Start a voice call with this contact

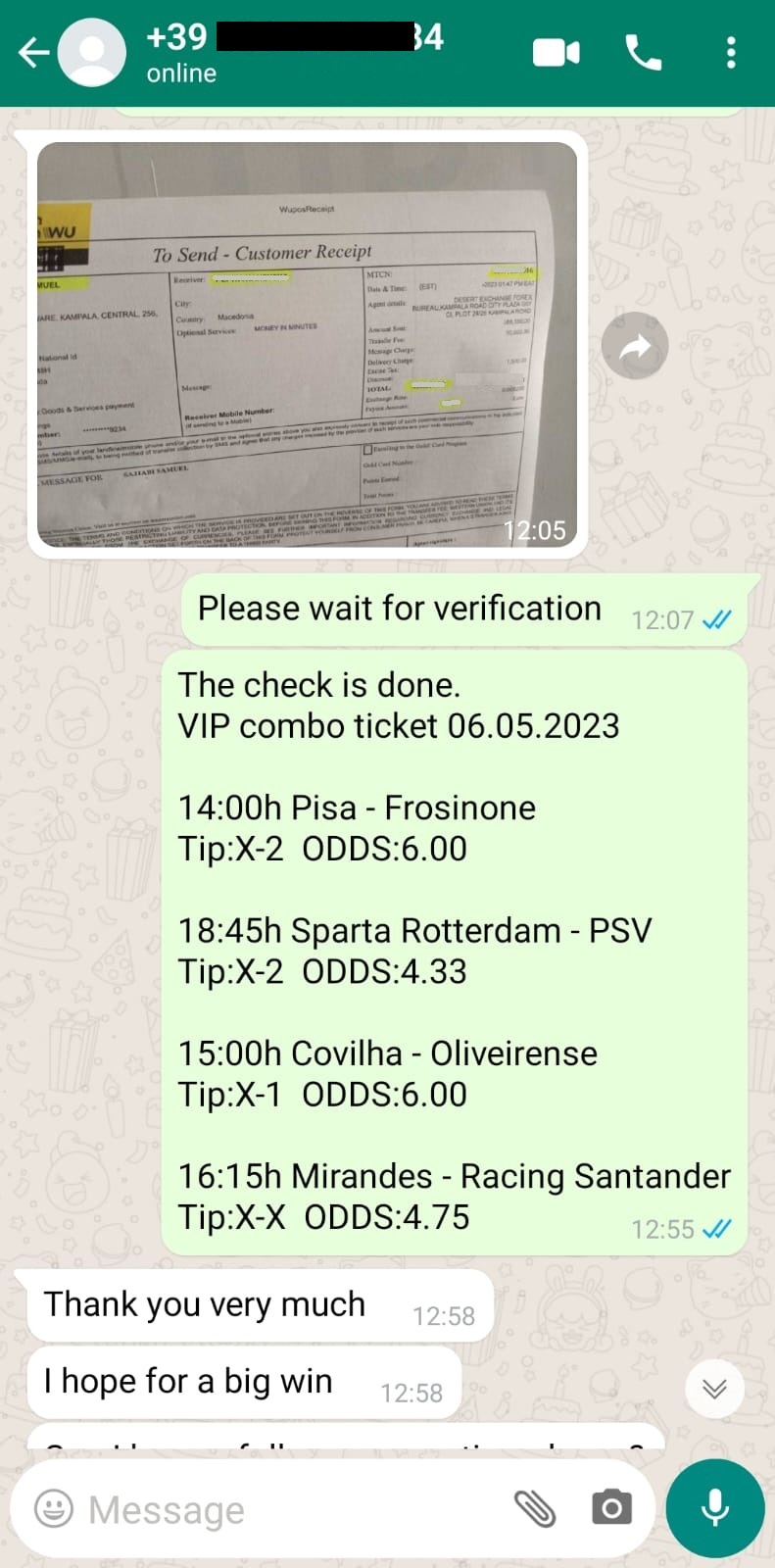point(644,52)
